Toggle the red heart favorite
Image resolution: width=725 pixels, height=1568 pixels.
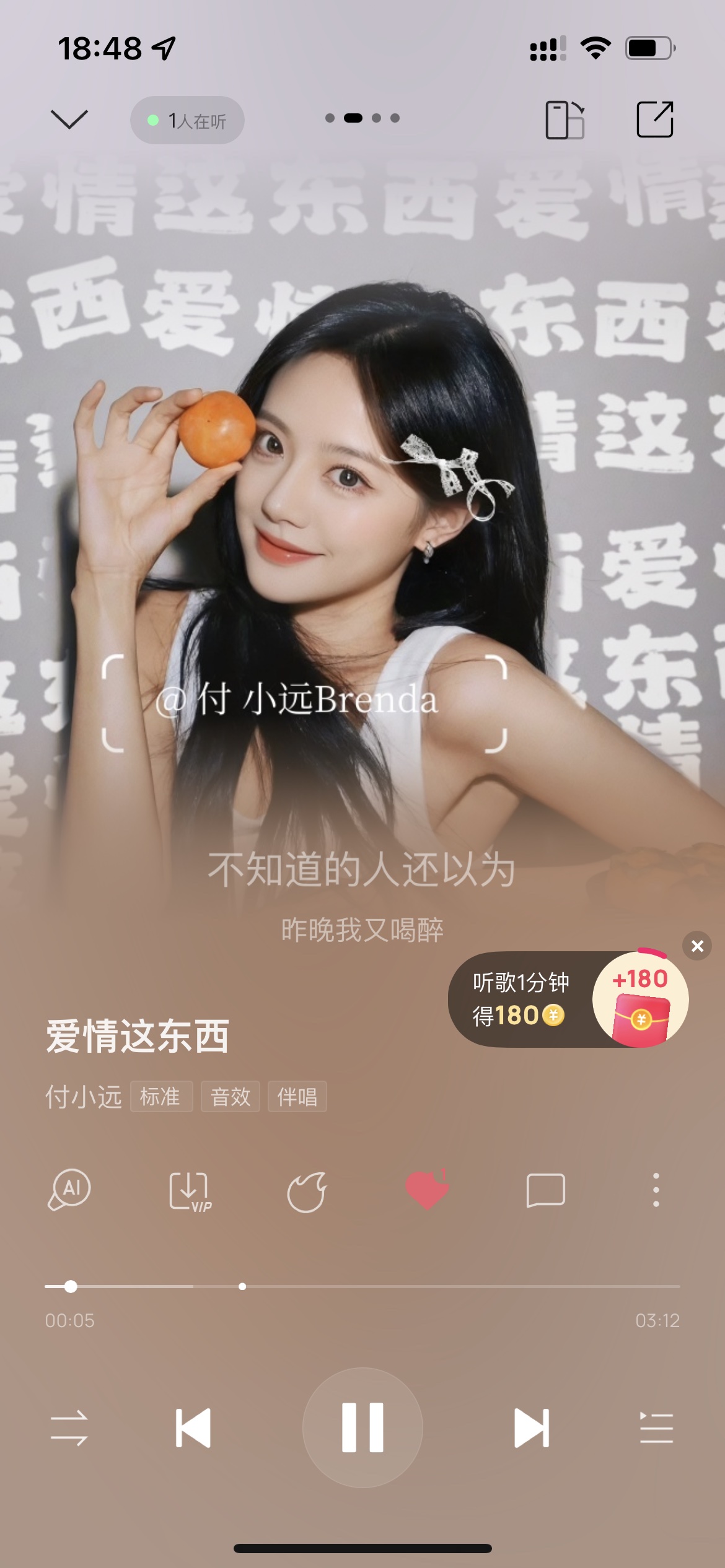[x=426, y=1190]
